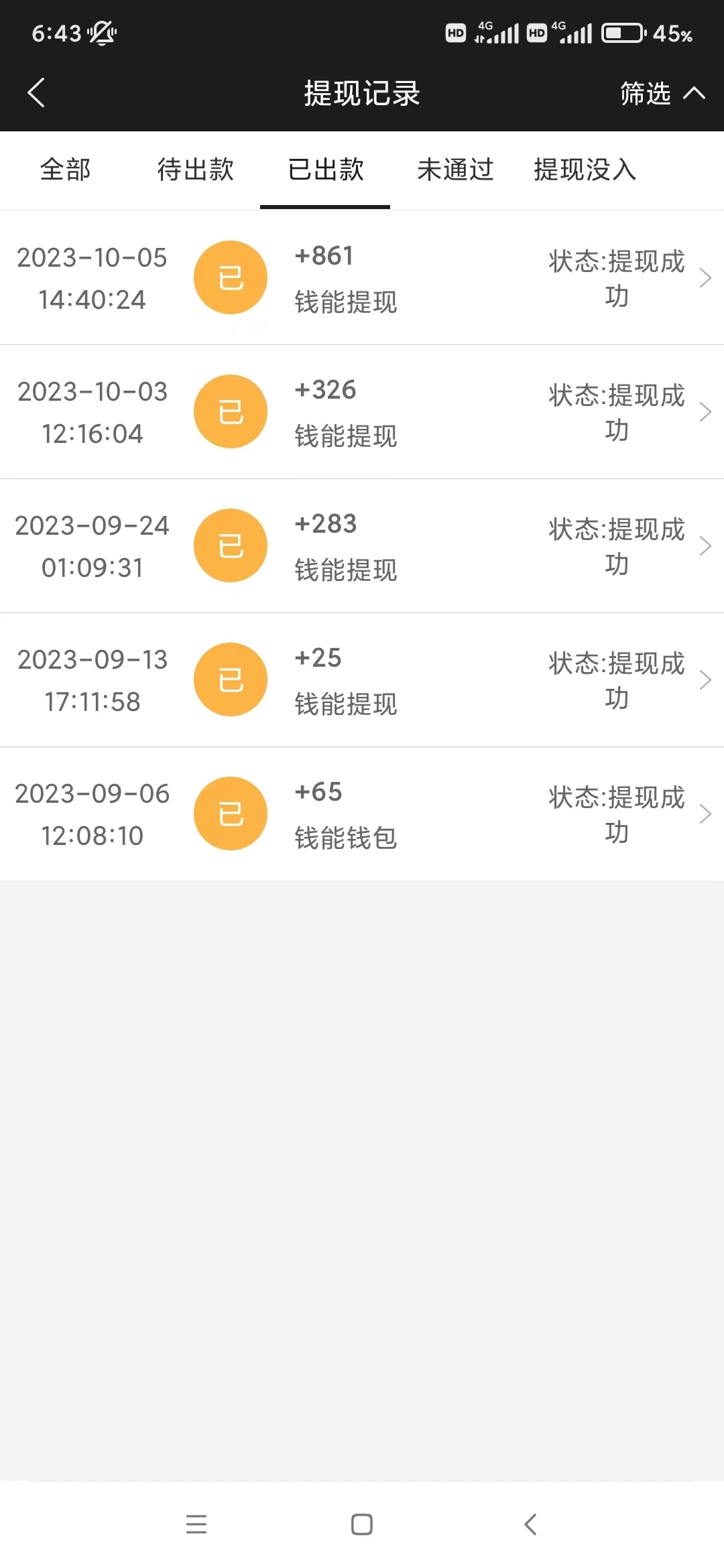The image size is (724, 1568).
Task: Switch to the 全部 tab
Action: click(x=66, y=171)
